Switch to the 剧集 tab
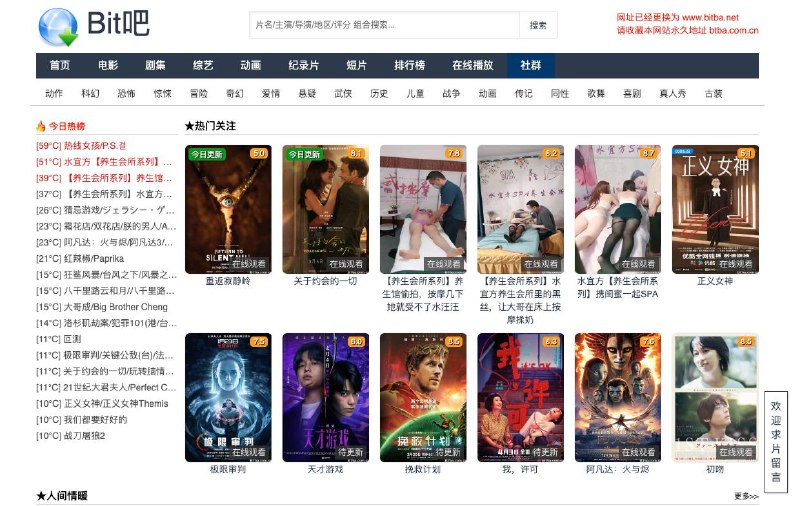Viewport: 800px width, 506px height. pos(155,65)
